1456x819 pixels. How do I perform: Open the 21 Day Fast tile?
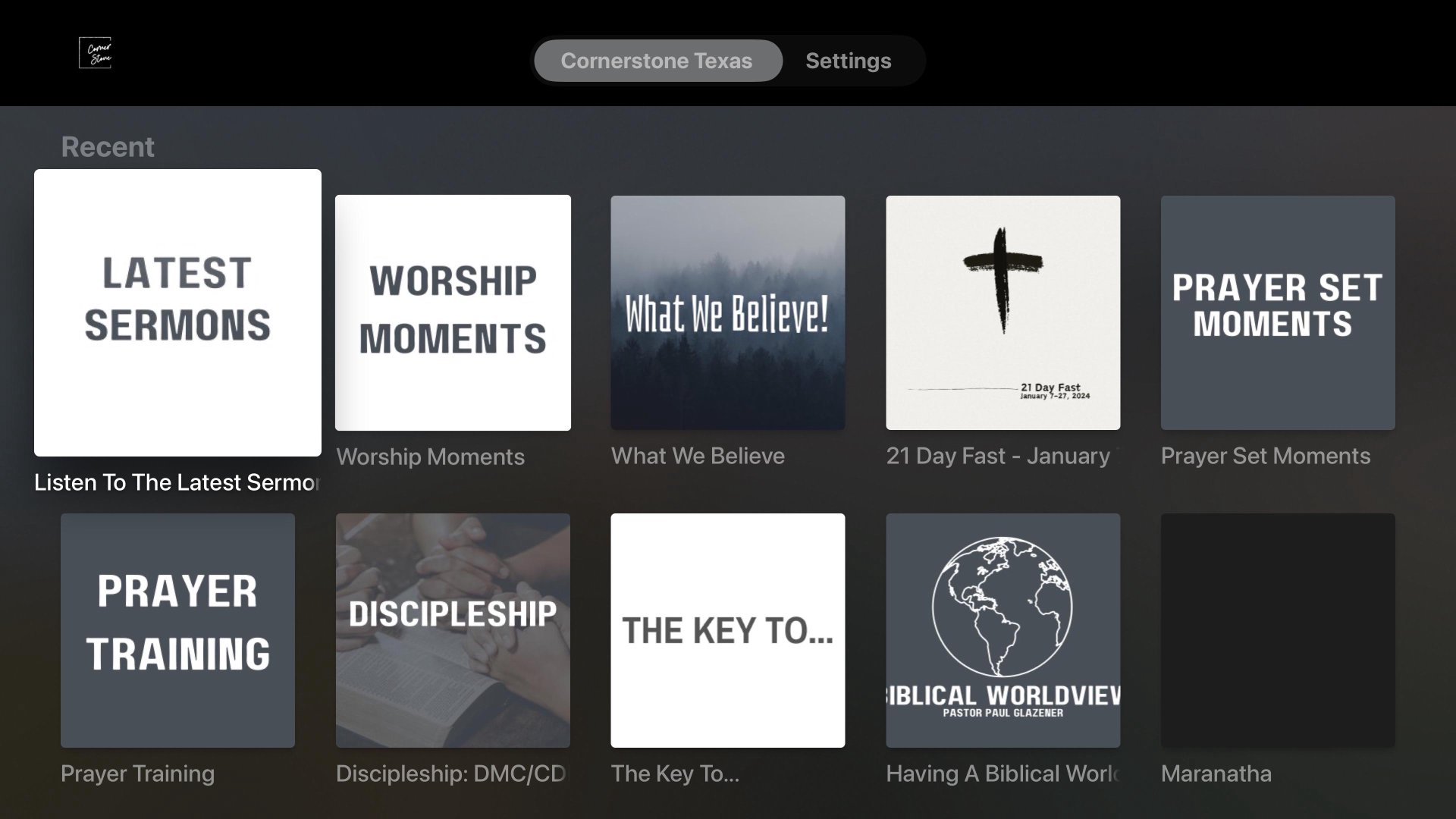pyautogui.click(x=1003, y=312)
